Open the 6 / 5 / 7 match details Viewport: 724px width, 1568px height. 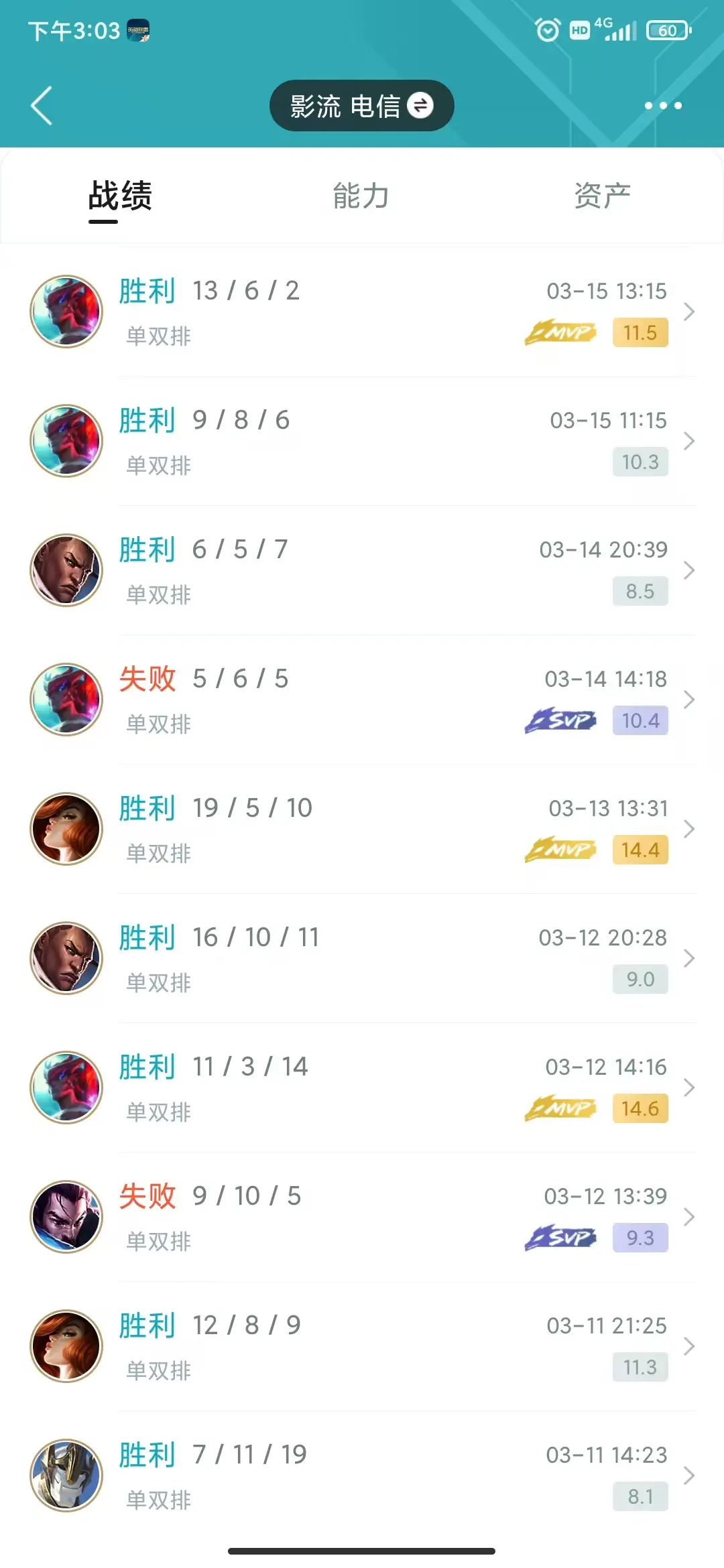click(362, 570)
